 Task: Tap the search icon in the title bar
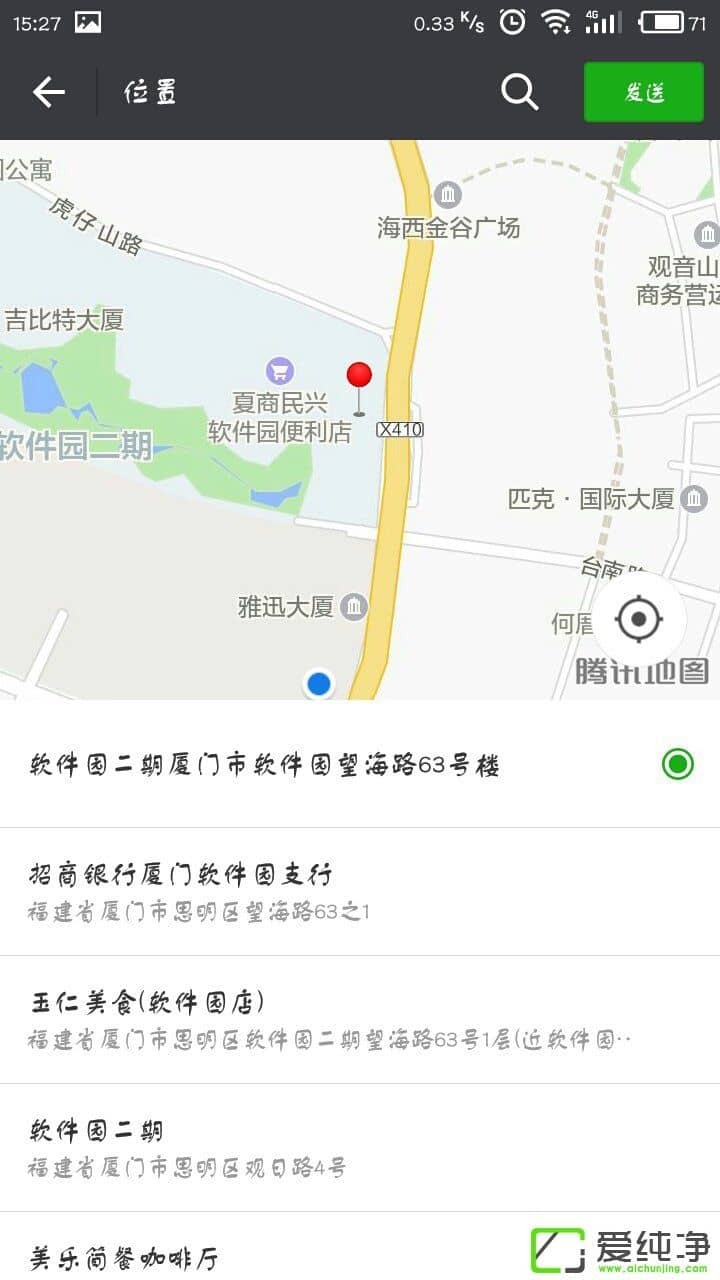519,91
